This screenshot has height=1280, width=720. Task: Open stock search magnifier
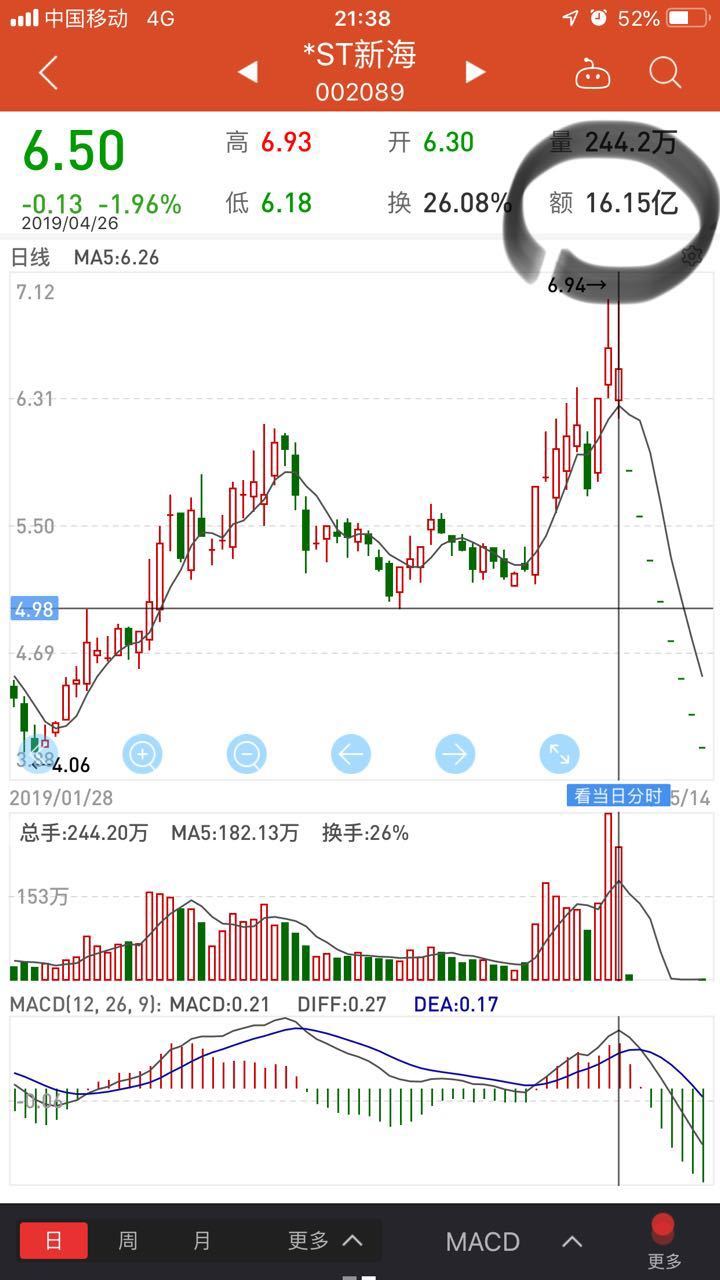[x=664, y=73]
